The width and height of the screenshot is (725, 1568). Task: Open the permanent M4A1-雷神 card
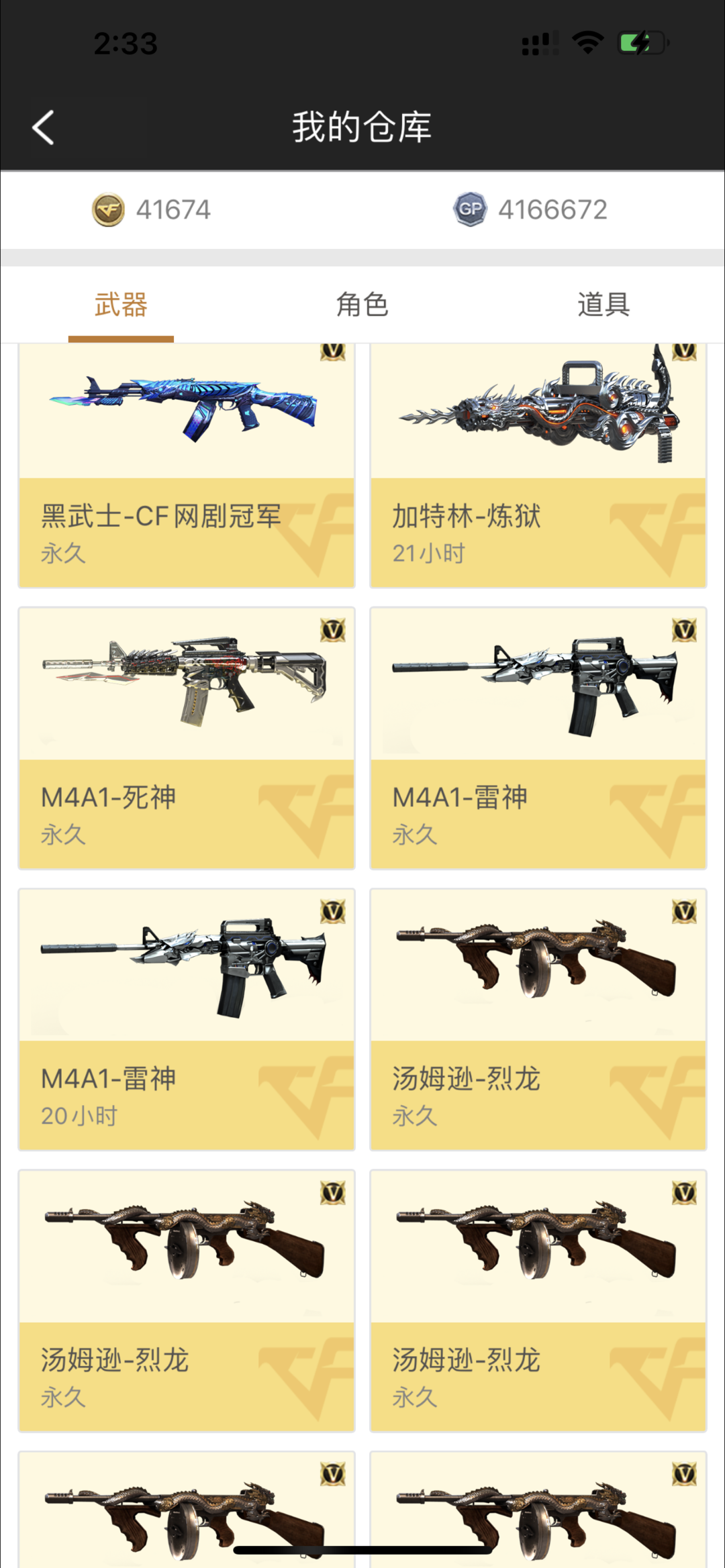click(x=538, y=738)
